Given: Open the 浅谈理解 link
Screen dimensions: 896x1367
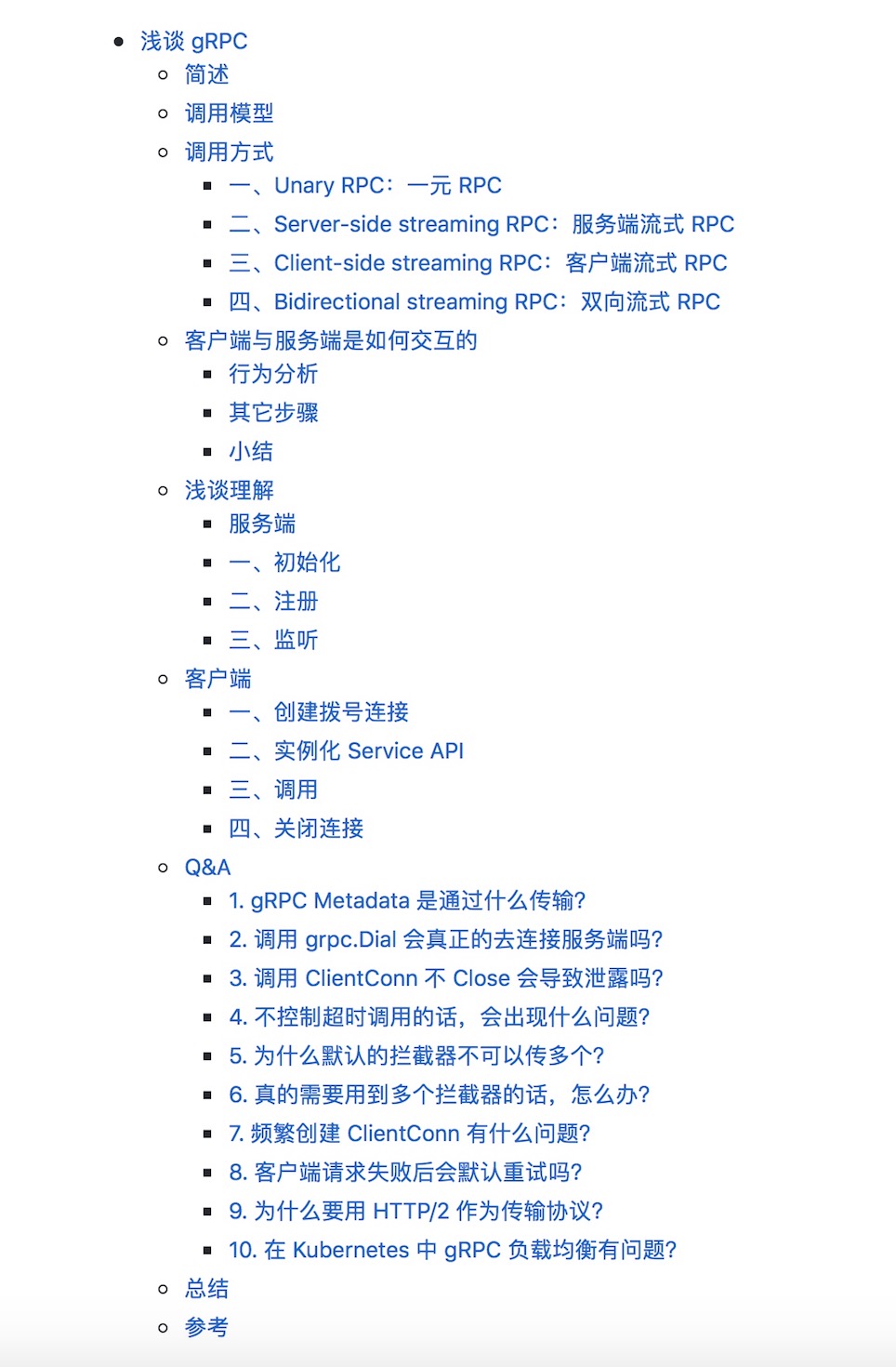Looking at the screenshot, I should tap(229, 490).
